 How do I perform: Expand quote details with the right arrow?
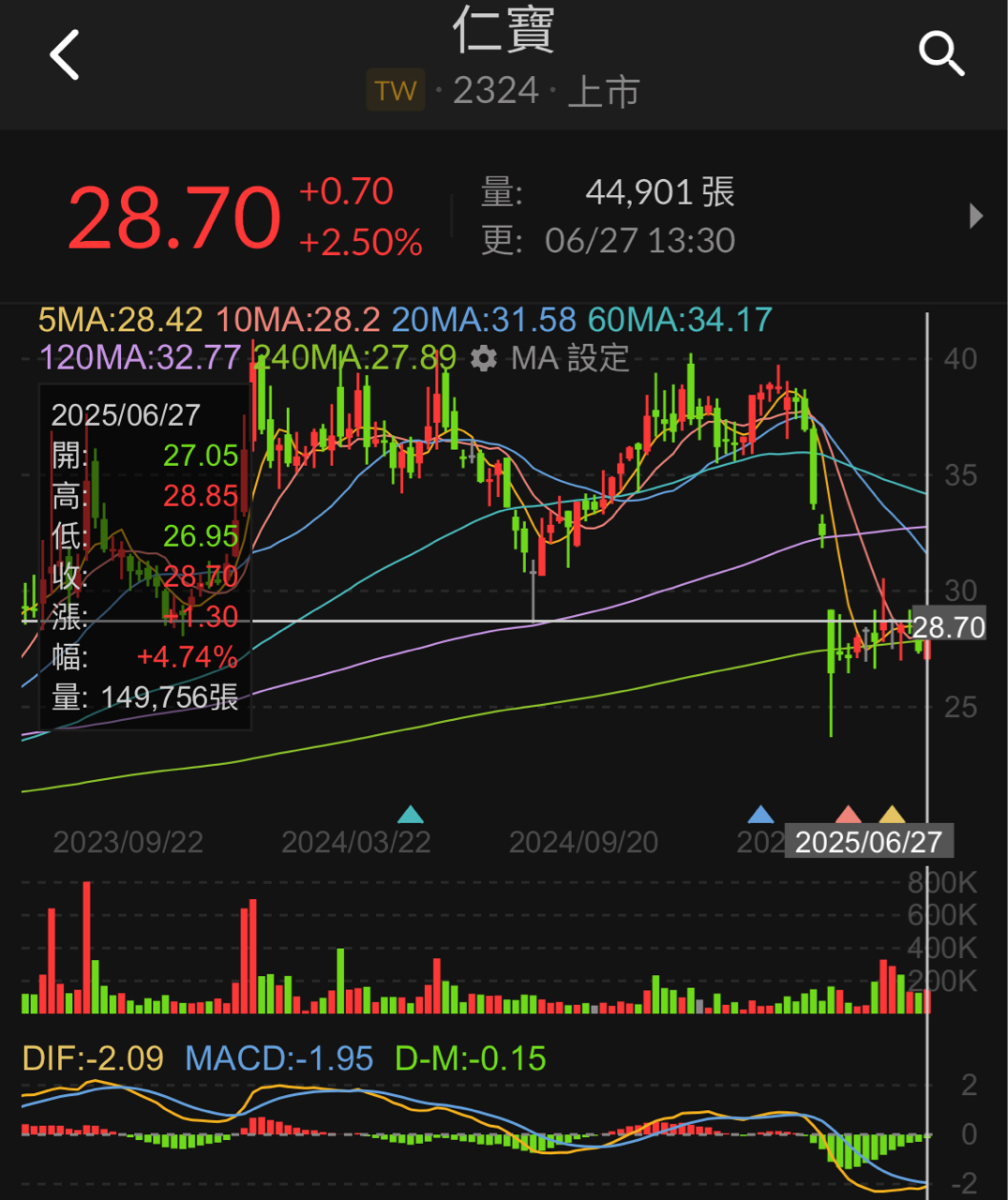(x=976, y=216)
